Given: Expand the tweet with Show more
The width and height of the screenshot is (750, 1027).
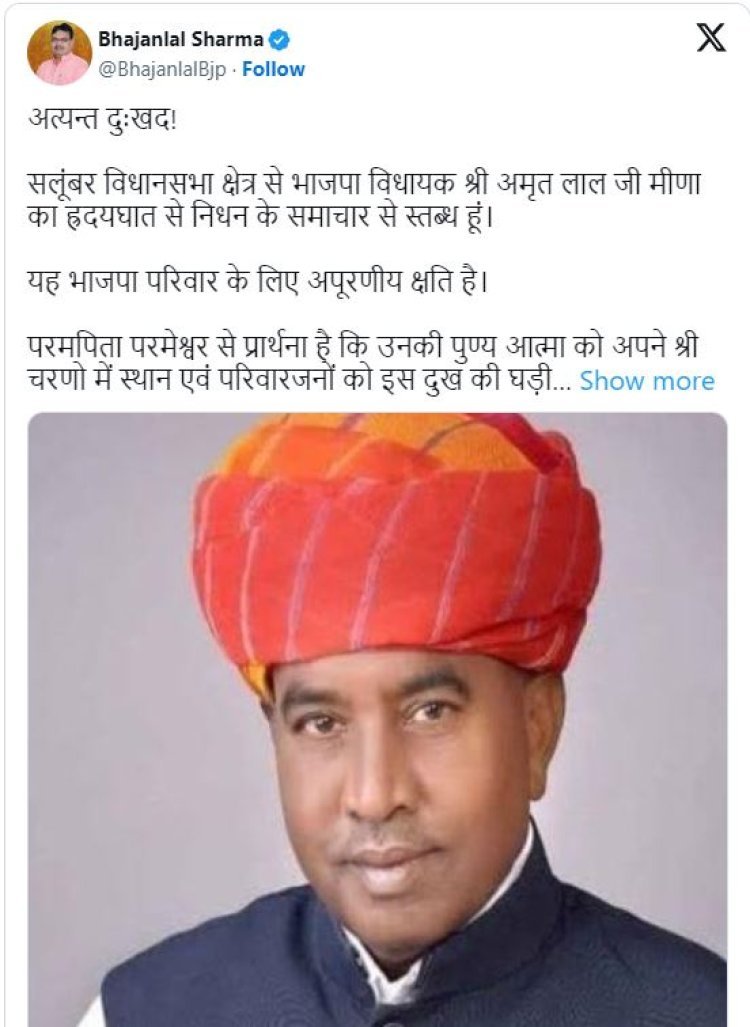Looking at the screenshot, I should 647,381.
